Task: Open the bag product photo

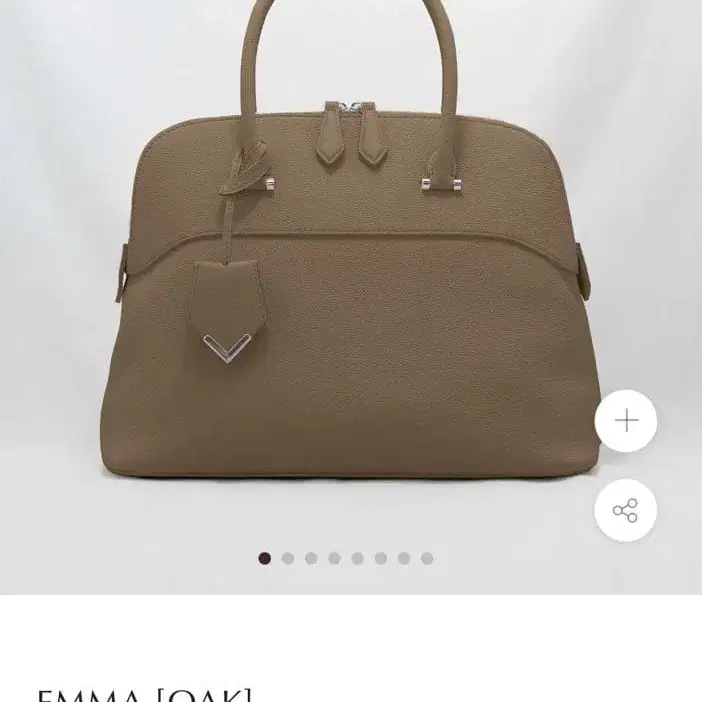Action: [351, 251]
